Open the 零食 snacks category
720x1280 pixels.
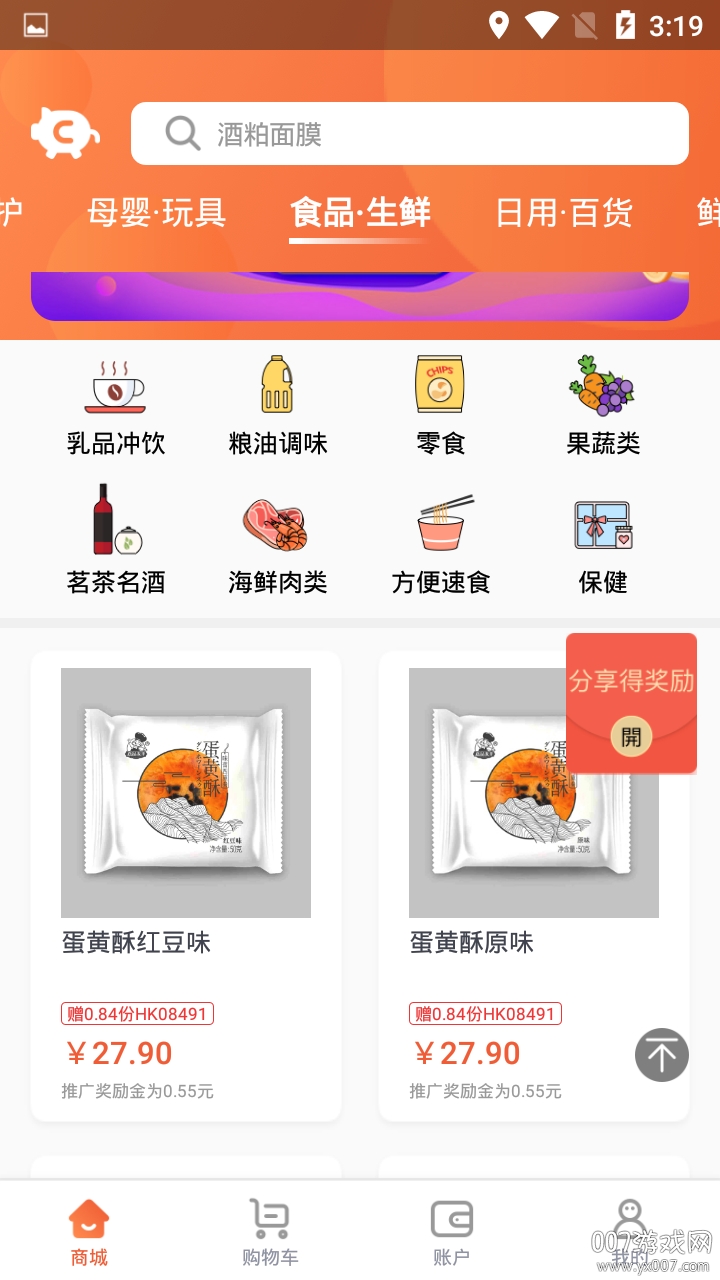click(x=441, y=405)
